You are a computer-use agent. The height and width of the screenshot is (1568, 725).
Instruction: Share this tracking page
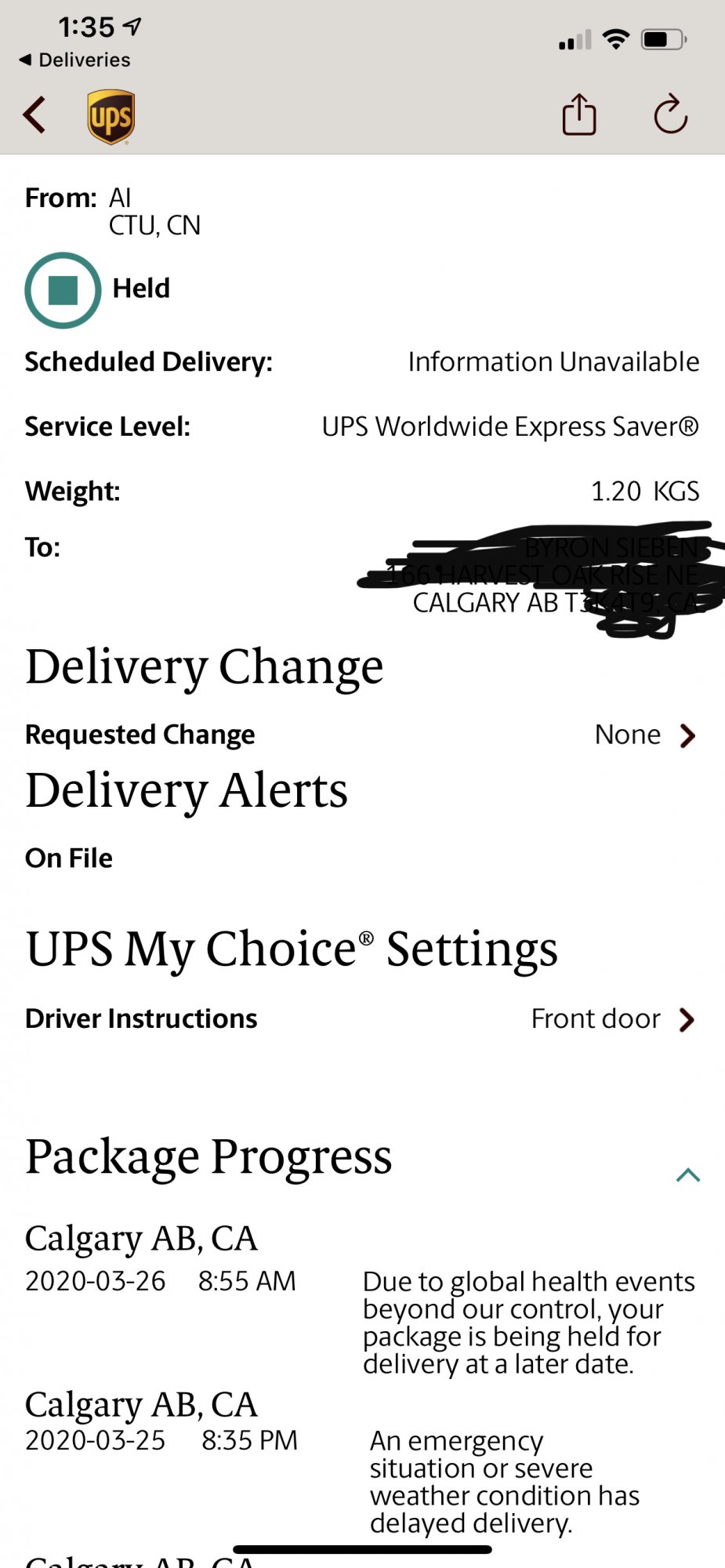(579, 115)
